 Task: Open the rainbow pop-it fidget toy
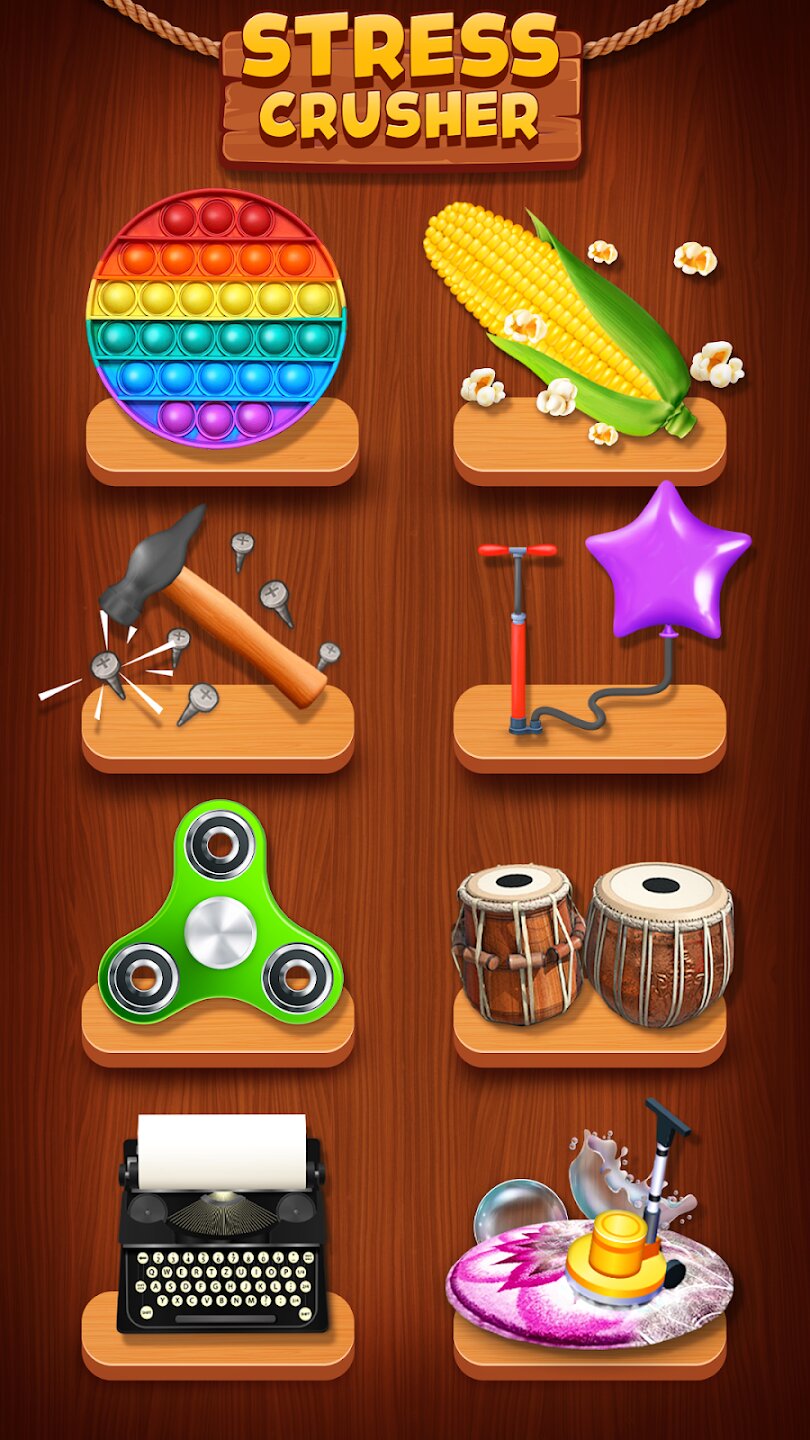point(217,317)
